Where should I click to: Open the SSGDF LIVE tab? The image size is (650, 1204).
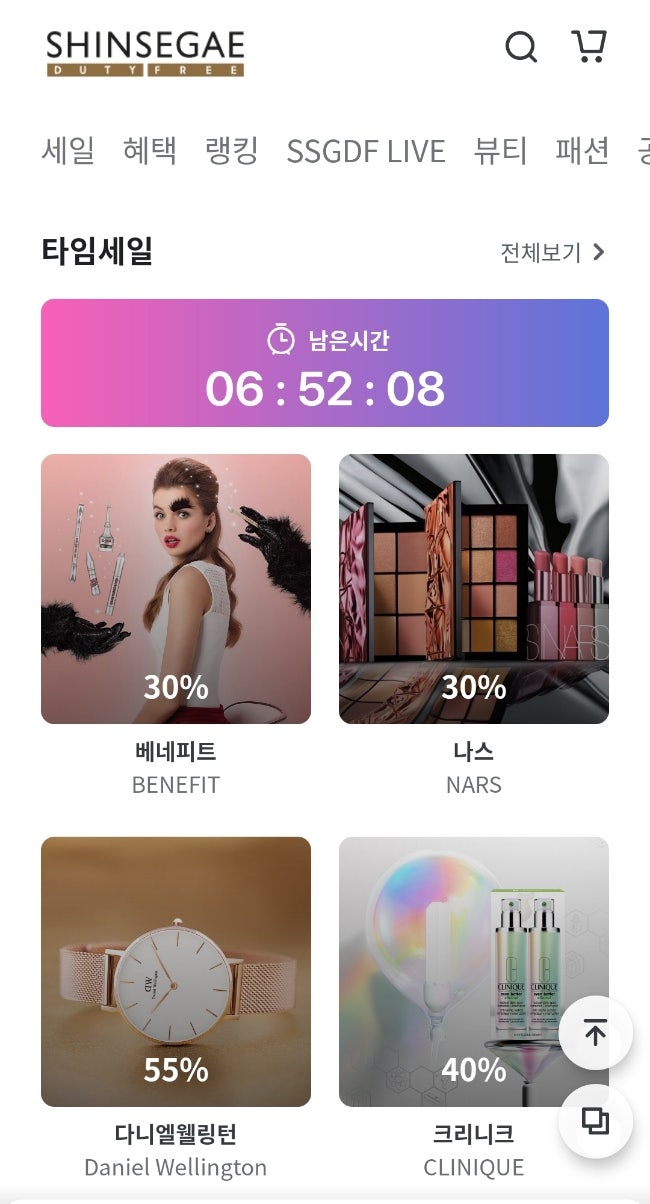tap(366, 151)
